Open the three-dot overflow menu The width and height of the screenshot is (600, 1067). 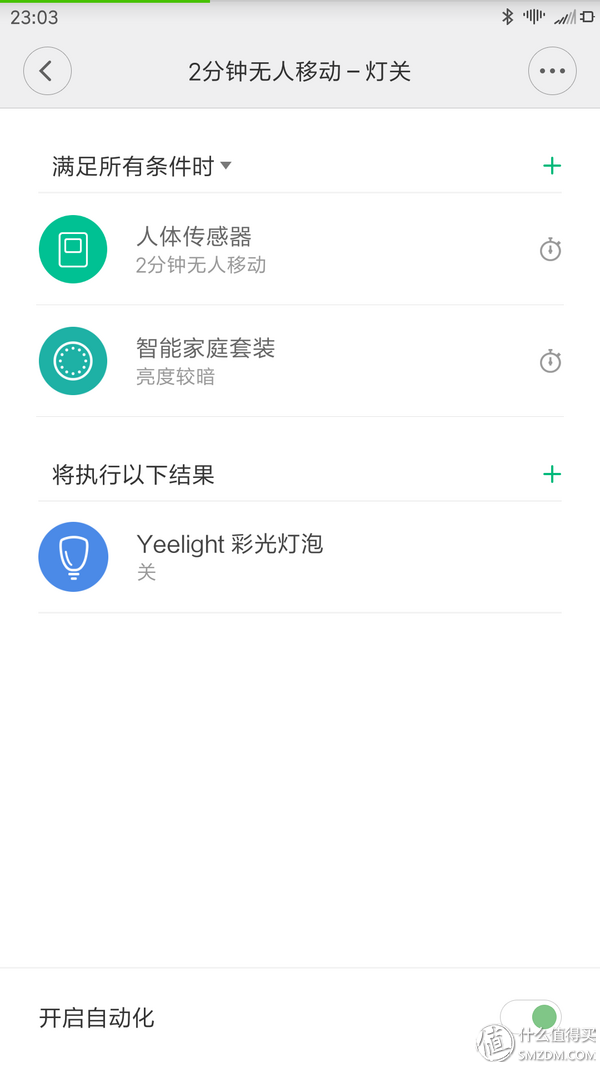pos(552,72)
